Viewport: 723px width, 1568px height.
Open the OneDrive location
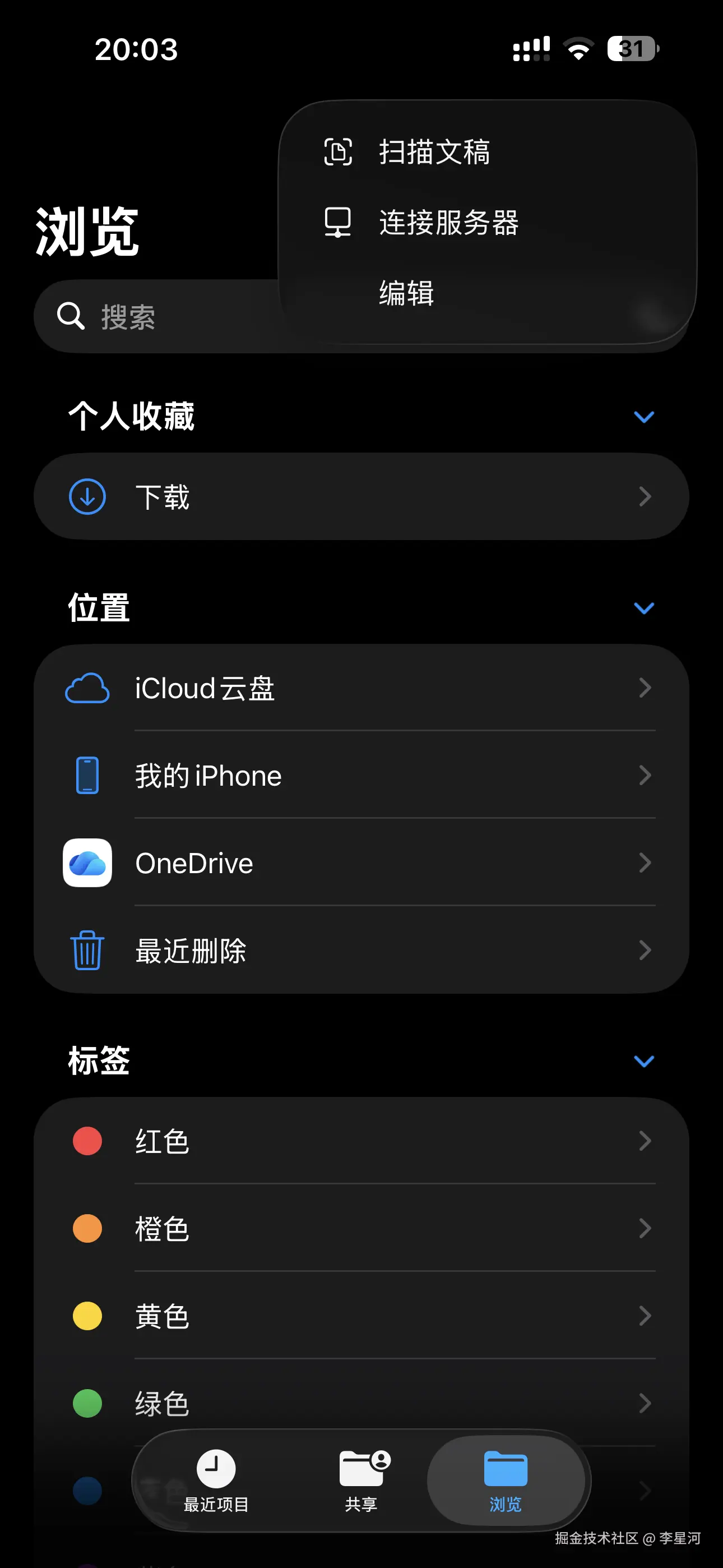pyautogui.click(x=360, y=863)
